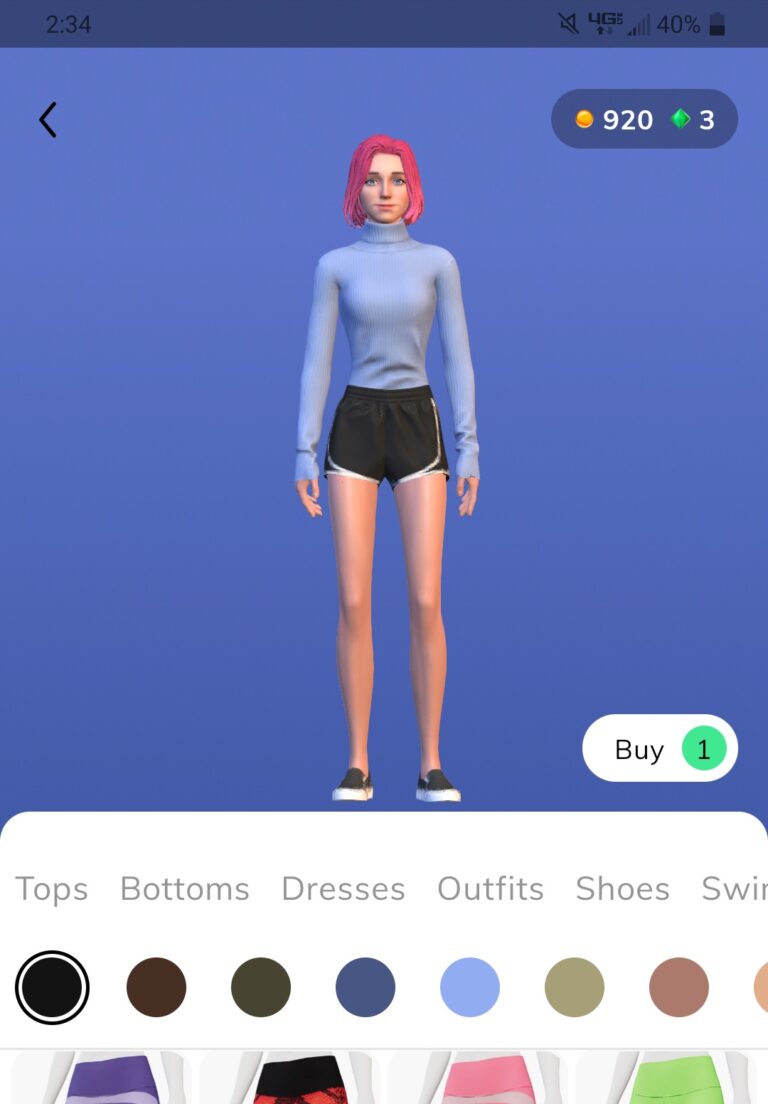This screenshot has width=768, height=1104.
Task: Select the Shoes tab
Action: [x=622, y=889]
